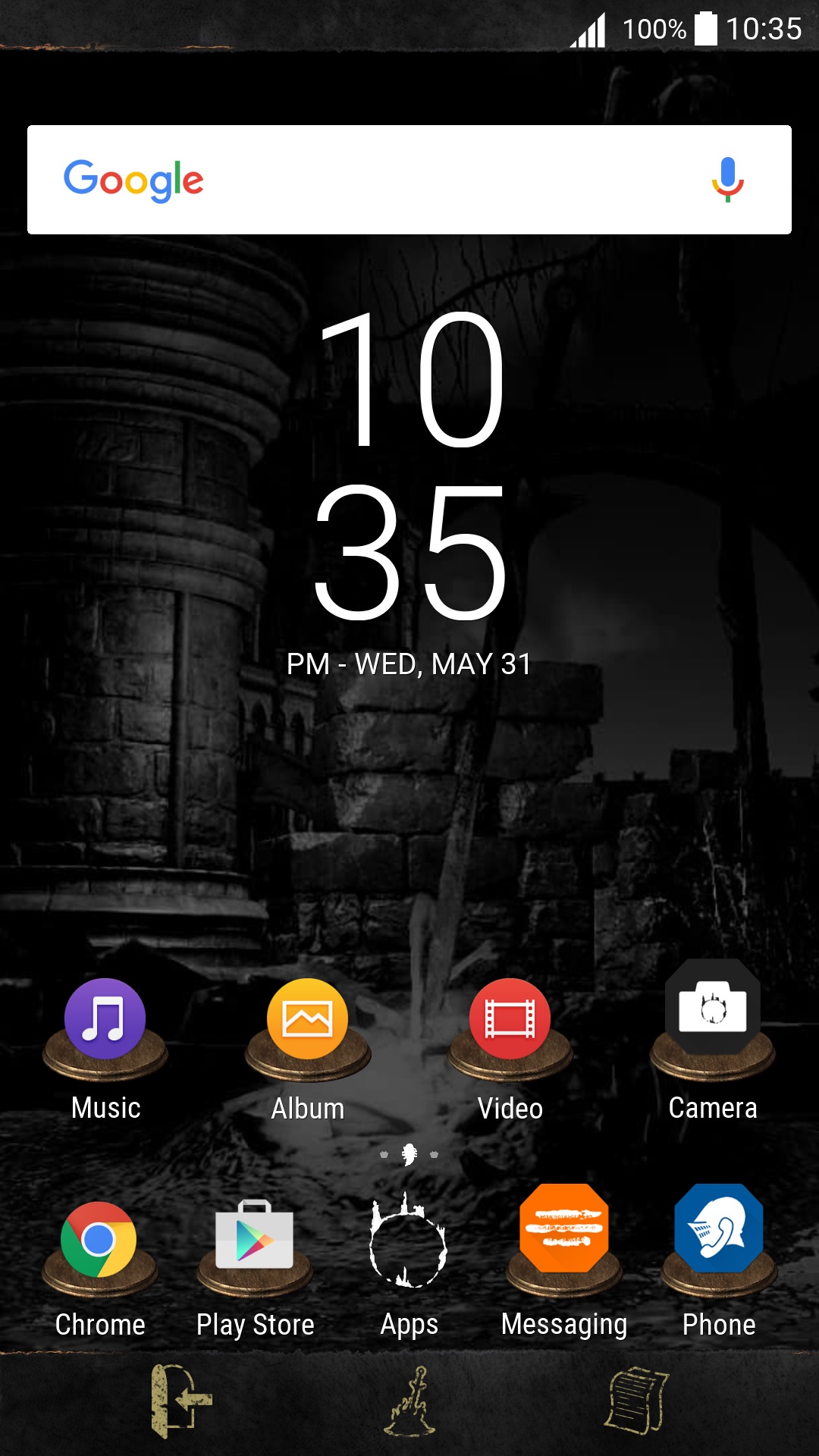Screen dimensions: 819x1456
Task: Launch the Phone dialer
Action: coord(719,1230)
